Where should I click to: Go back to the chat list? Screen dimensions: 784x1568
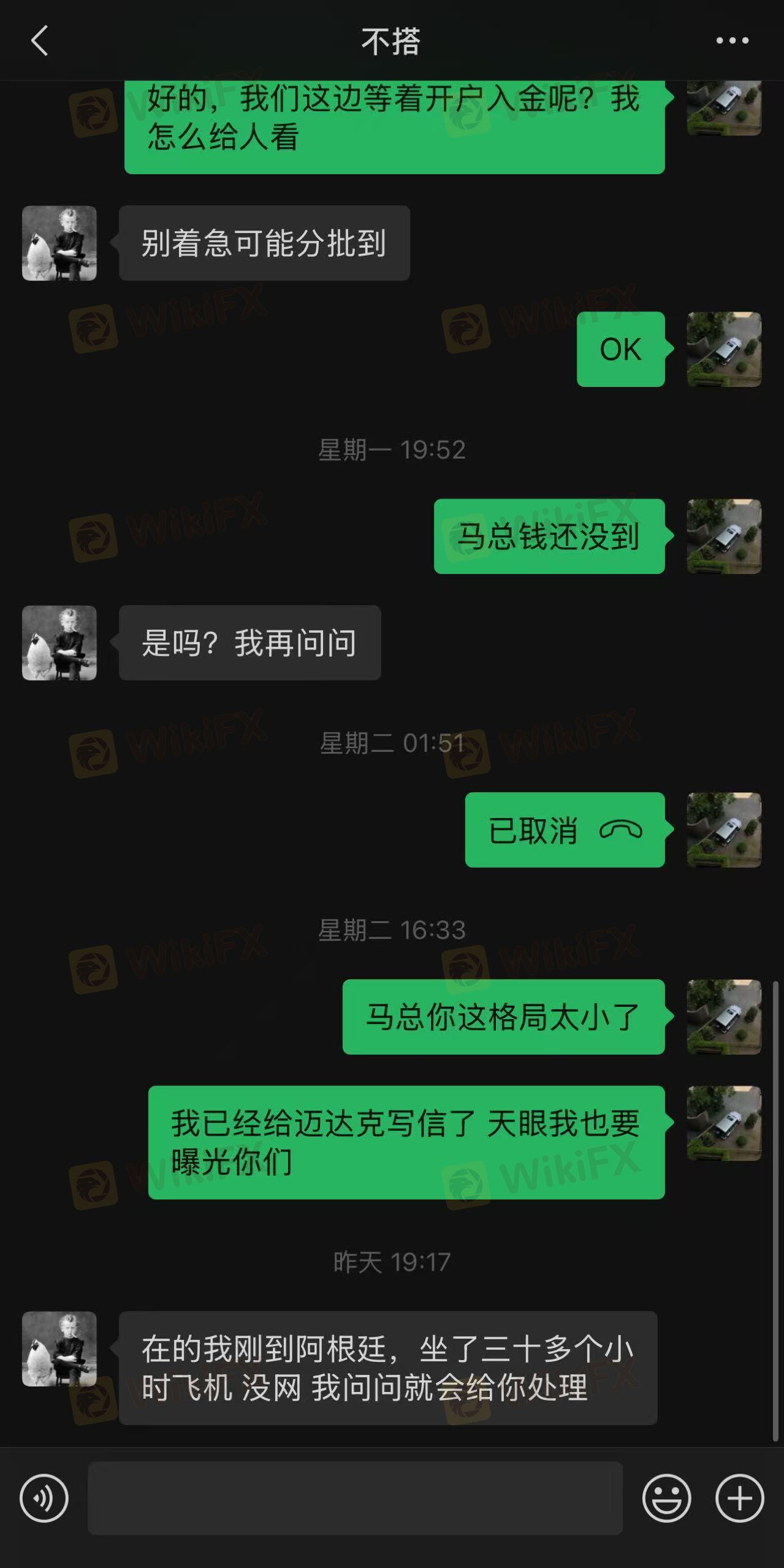pyautogui.click(x=40, y=41)
